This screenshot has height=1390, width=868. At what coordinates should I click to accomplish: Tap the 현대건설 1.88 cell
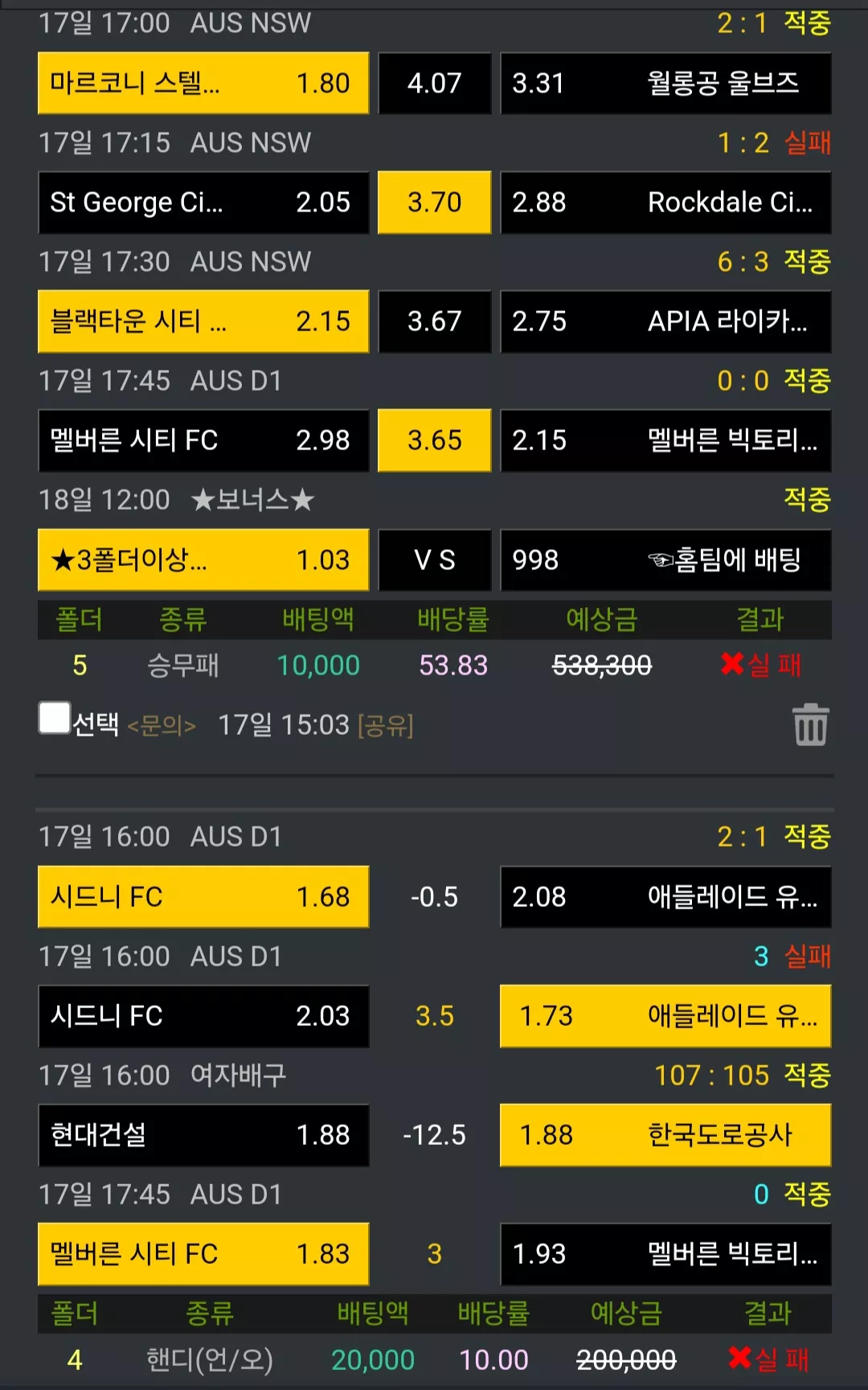203,1135
